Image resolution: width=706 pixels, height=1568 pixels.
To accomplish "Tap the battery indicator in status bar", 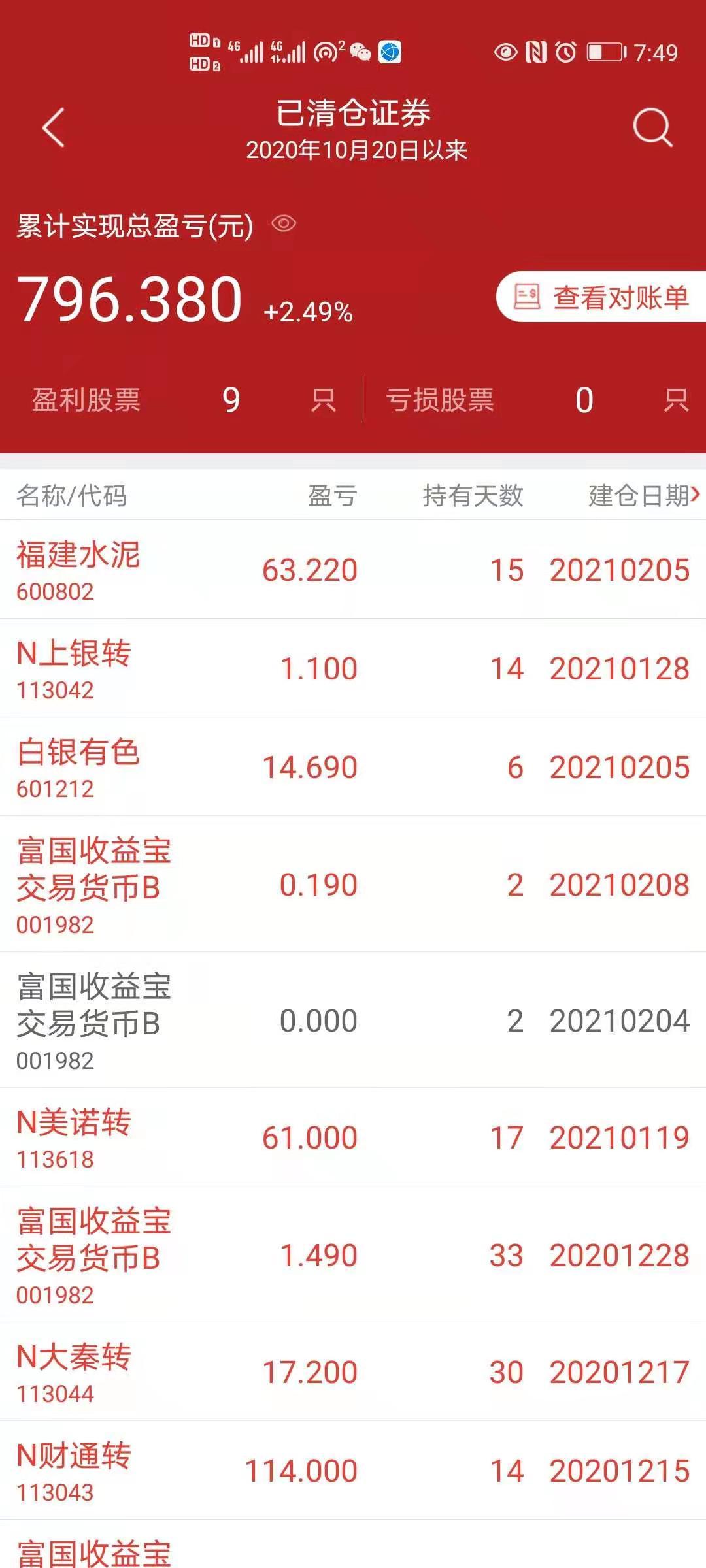I will click(x=607, y=51).
